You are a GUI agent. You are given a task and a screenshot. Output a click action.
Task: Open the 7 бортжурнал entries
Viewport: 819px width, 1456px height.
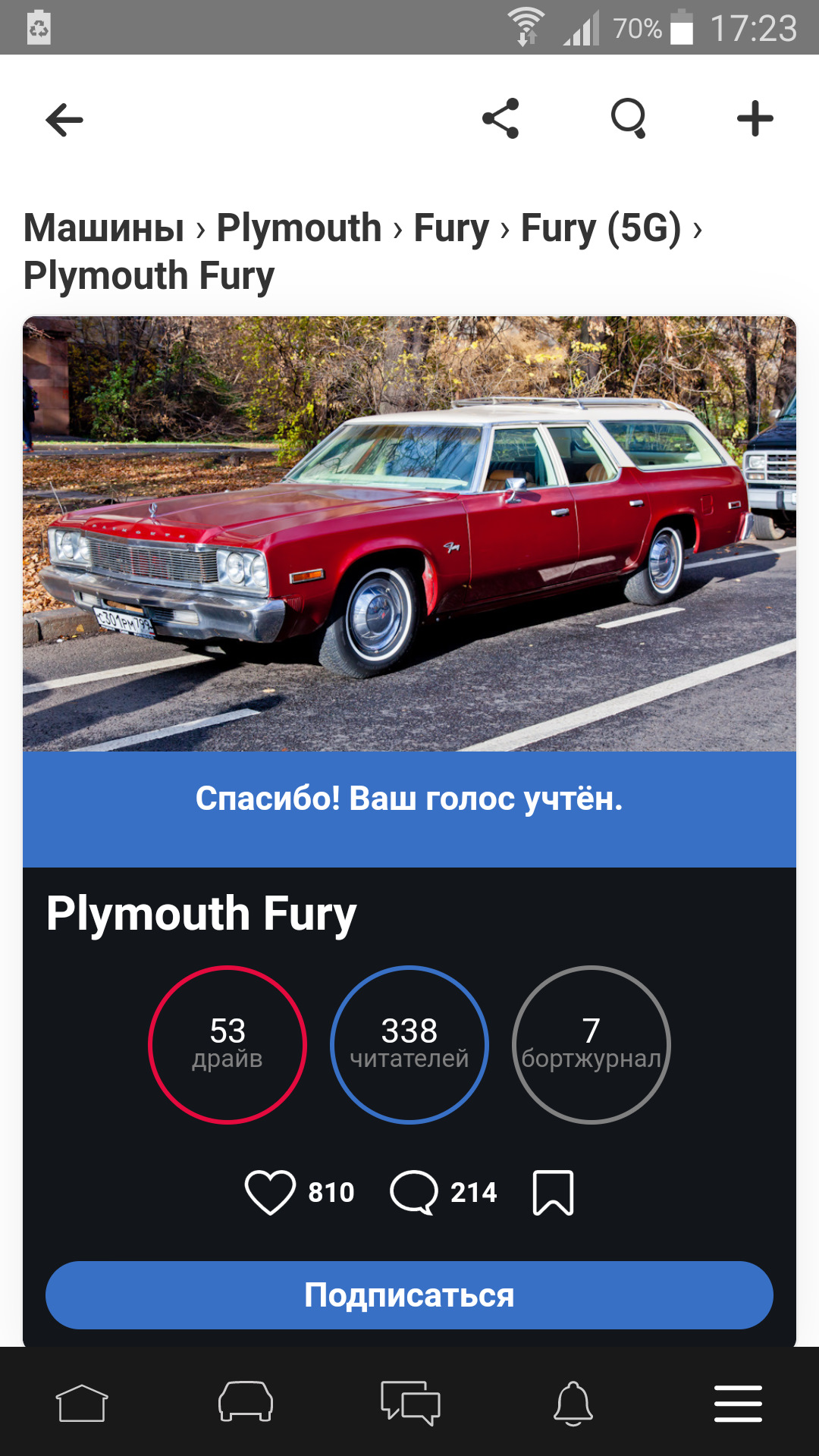591,1044
